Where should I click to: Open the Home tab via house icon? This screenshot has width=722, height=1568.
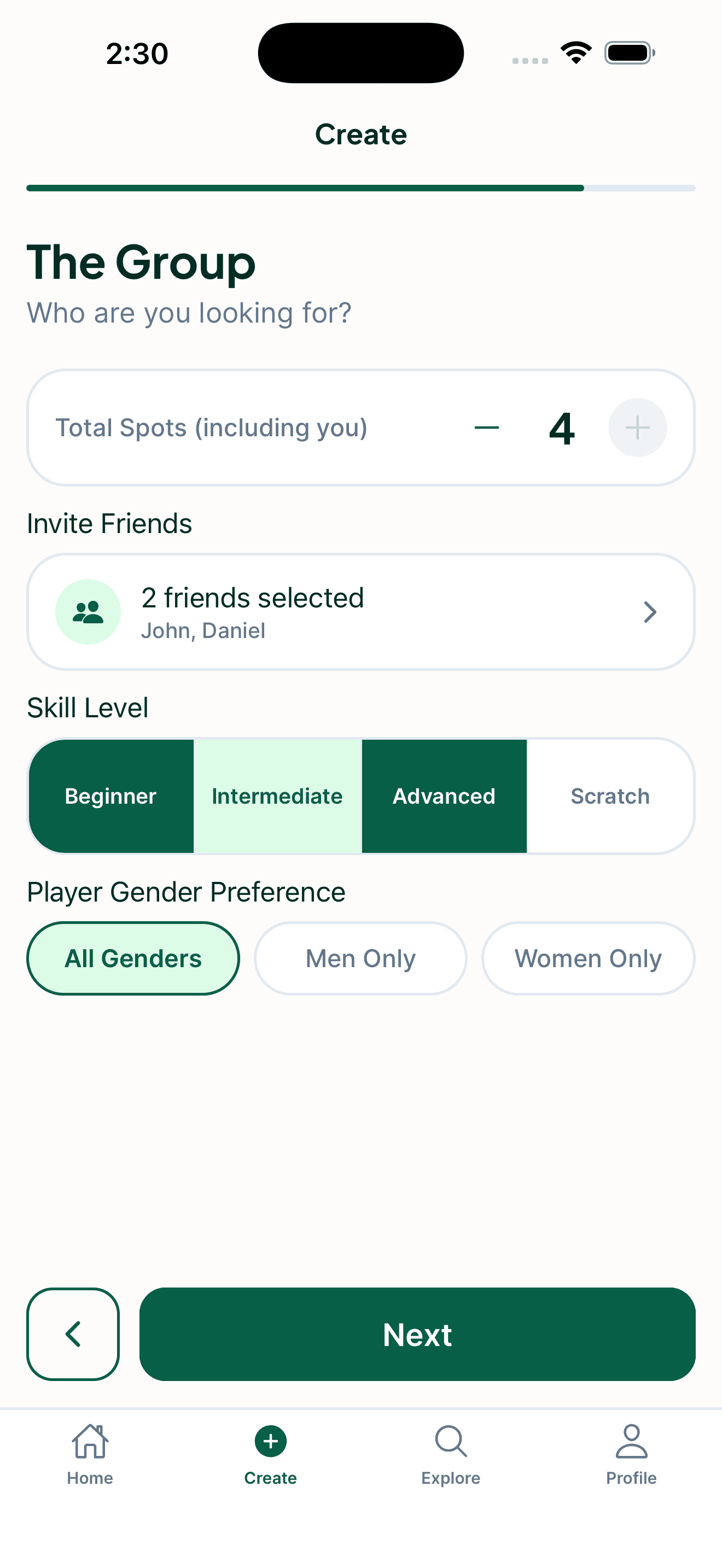90,1443
